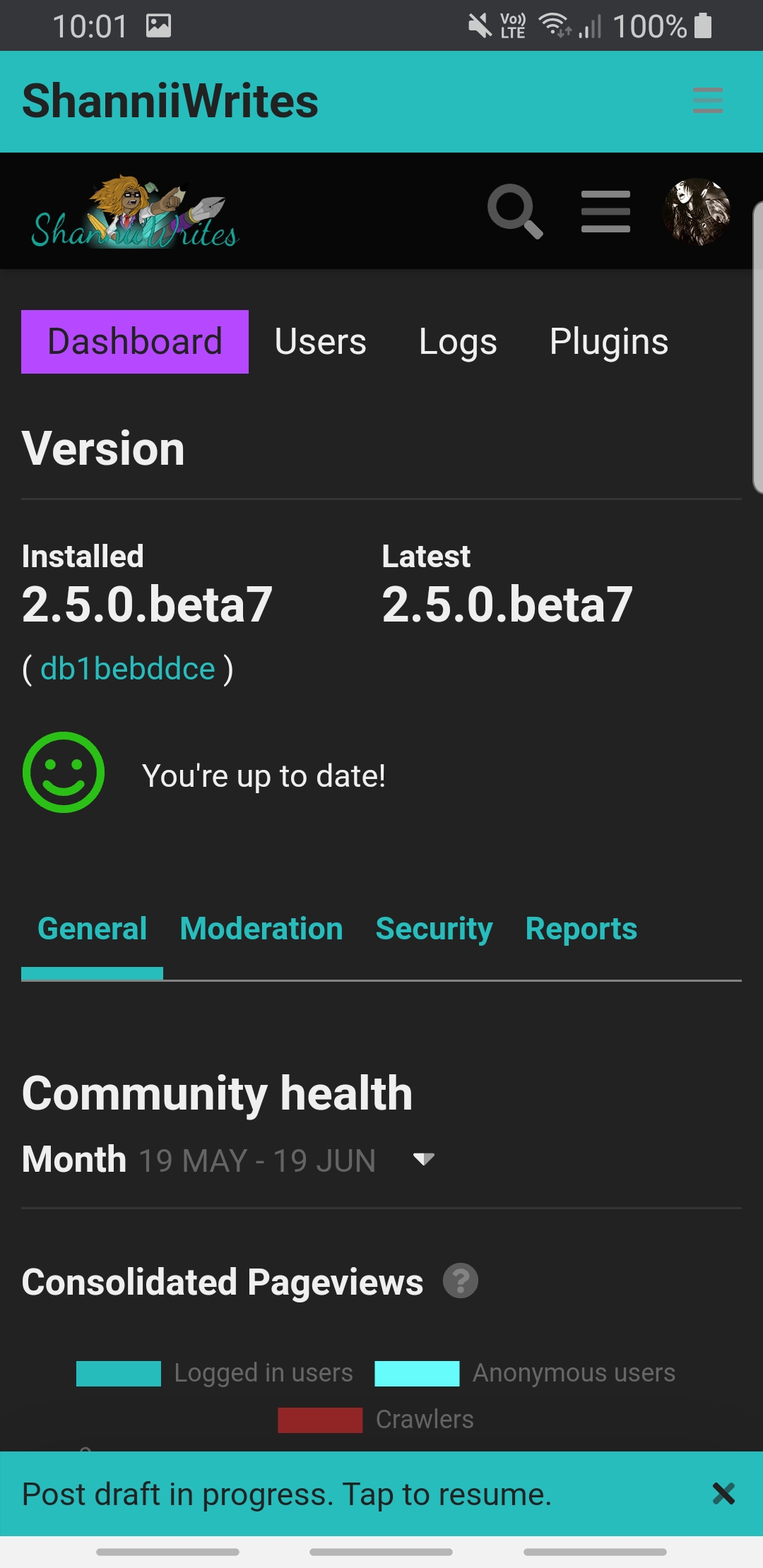This screenshot has height=1568, width=763.
Task: Switch to the Security tab
Action: pos(434,929)
